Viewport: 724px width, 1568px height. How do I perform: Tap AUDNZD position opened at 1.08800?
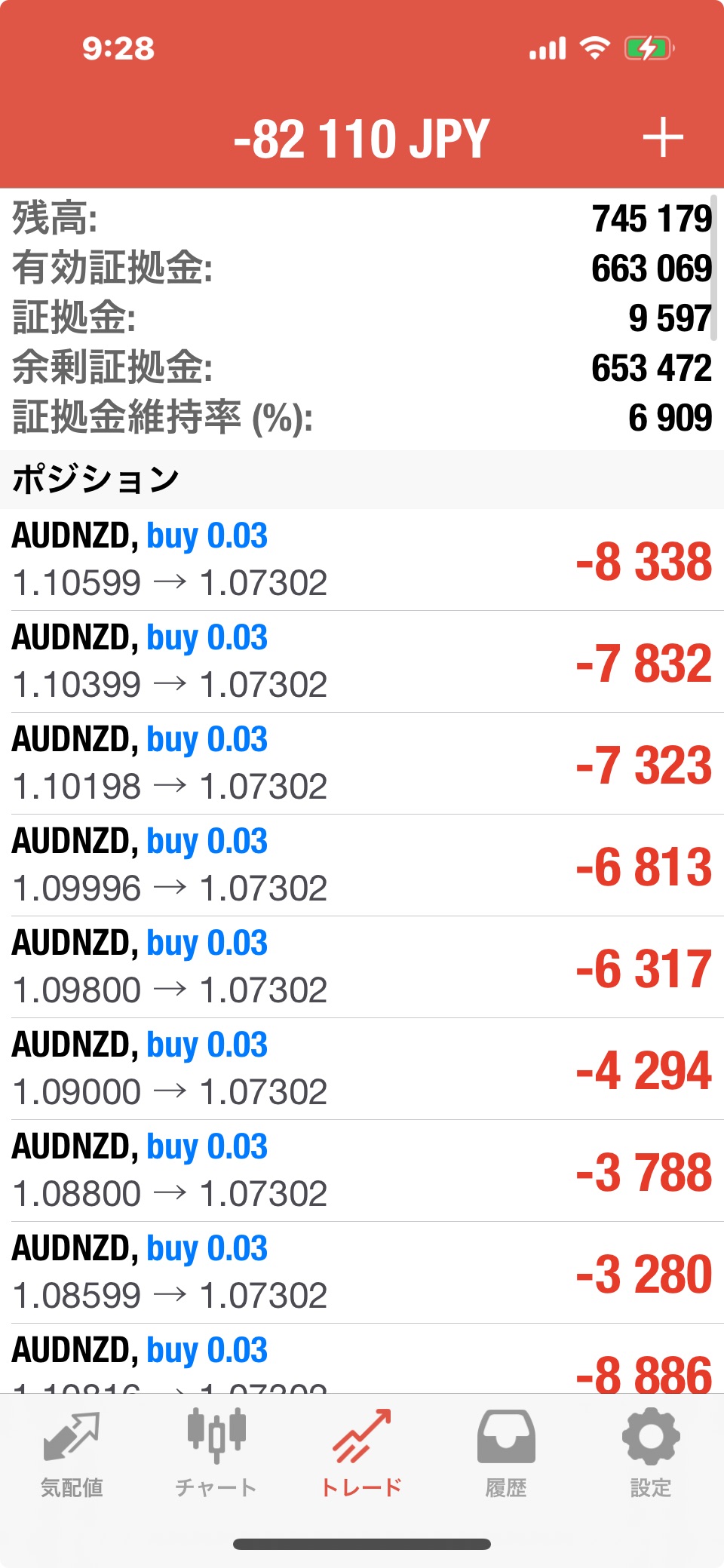[x=362, y=1171]
